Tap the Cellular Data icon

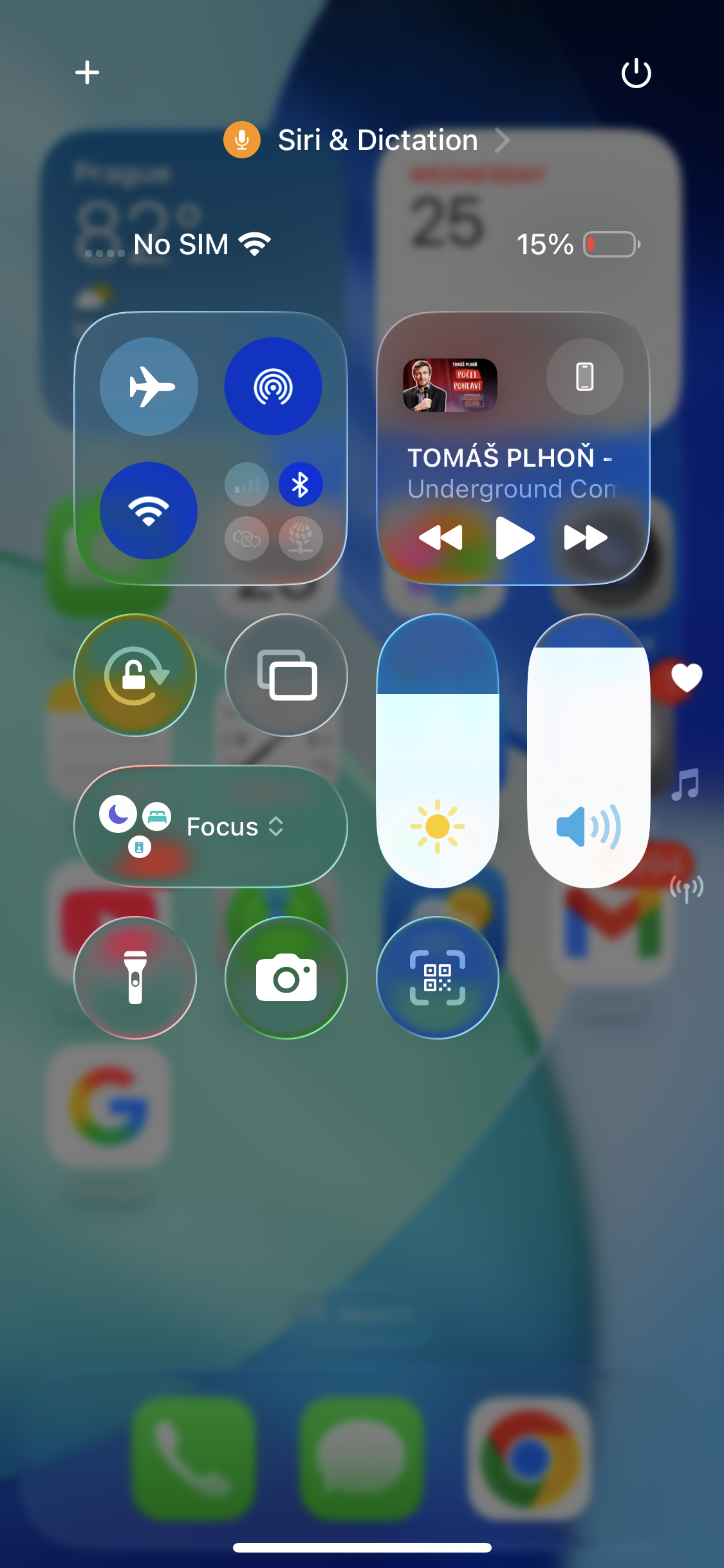(246, 484)
